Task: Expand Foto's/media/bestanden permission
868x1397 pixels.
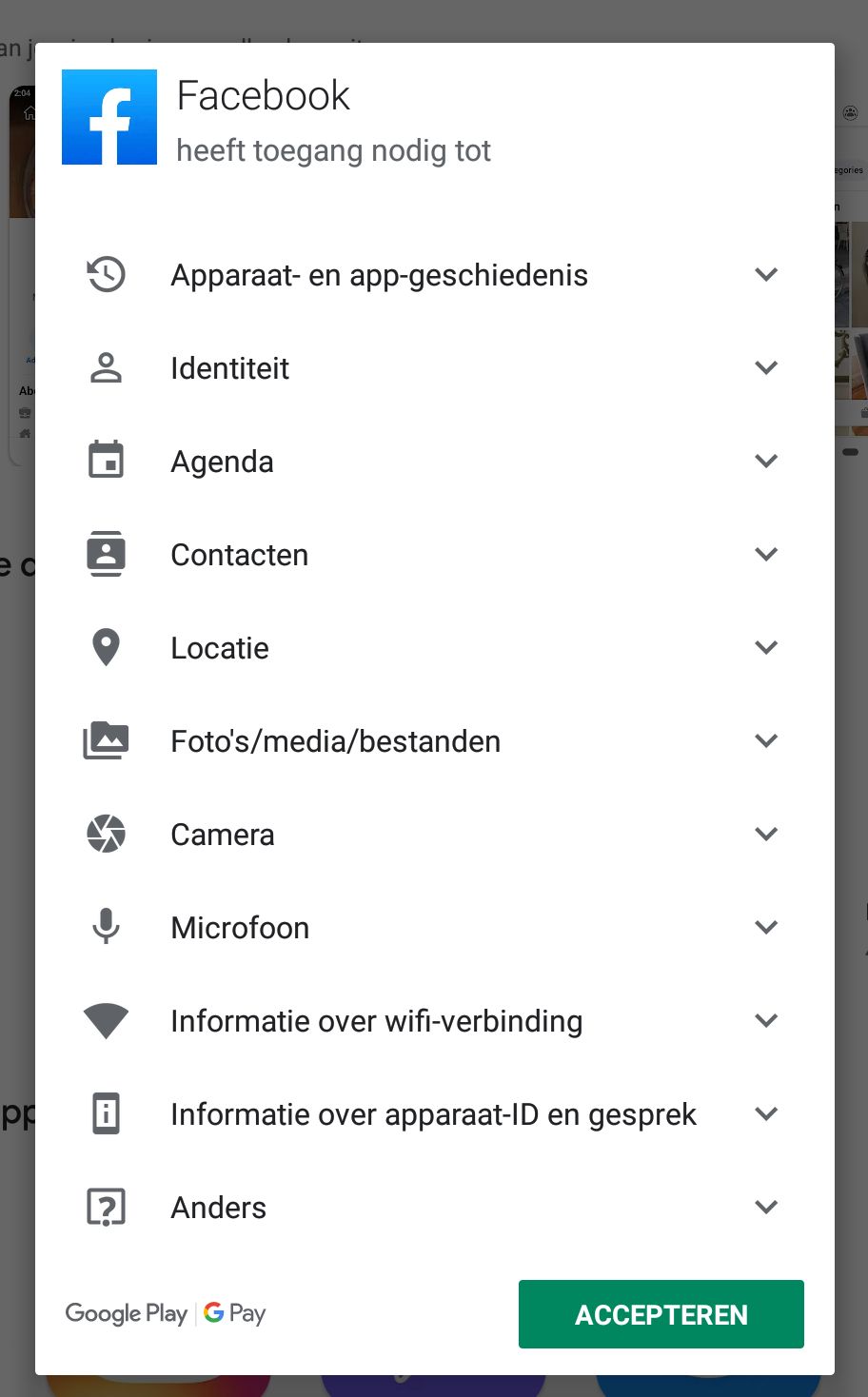Action: click(x=435, y=741)
